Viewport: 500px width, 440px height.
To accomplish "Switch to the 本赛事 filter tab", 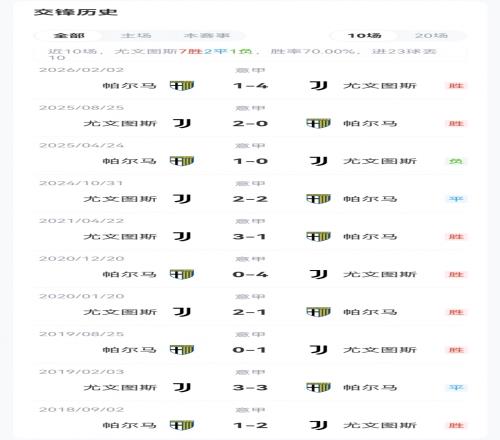I will (207, 35).
